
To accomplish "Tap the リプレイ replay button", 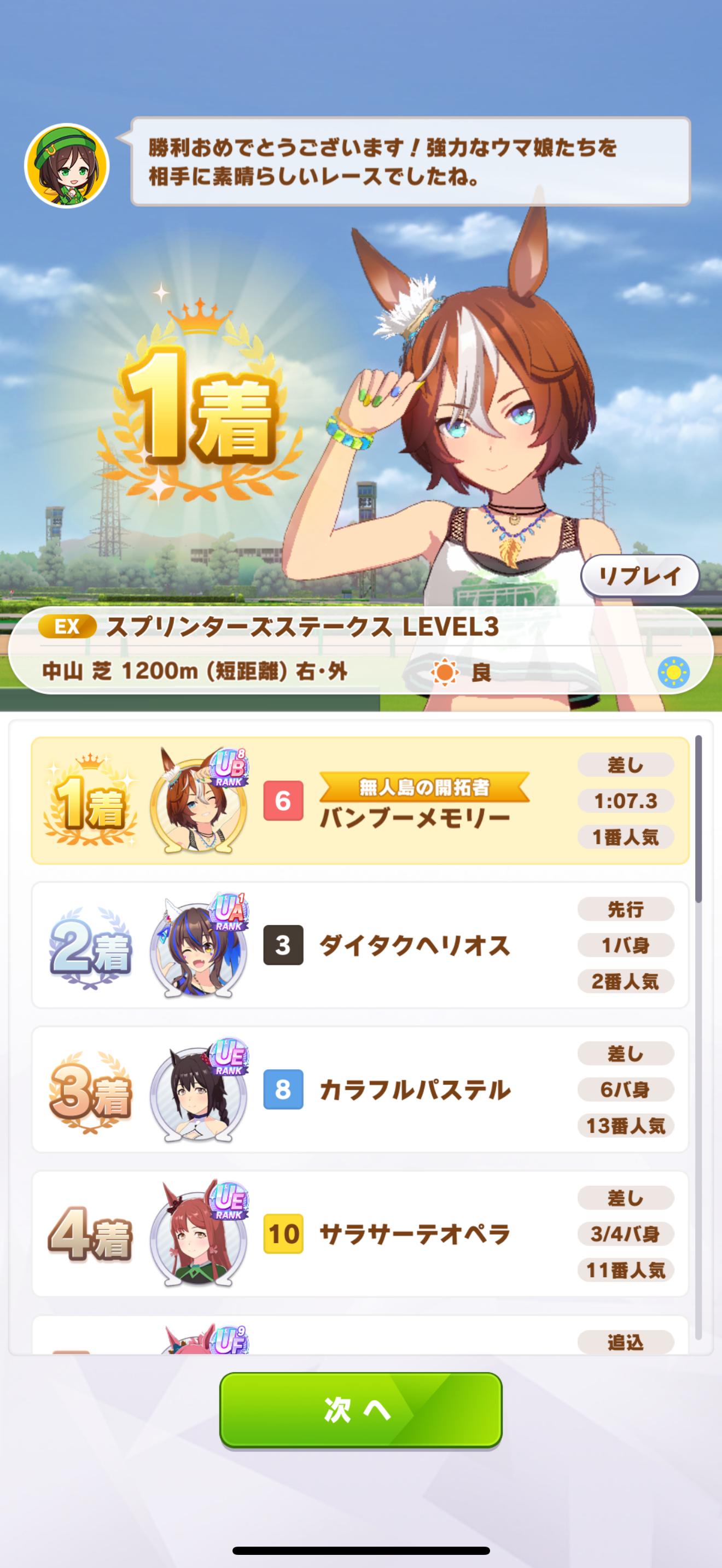I will [639, 576].
